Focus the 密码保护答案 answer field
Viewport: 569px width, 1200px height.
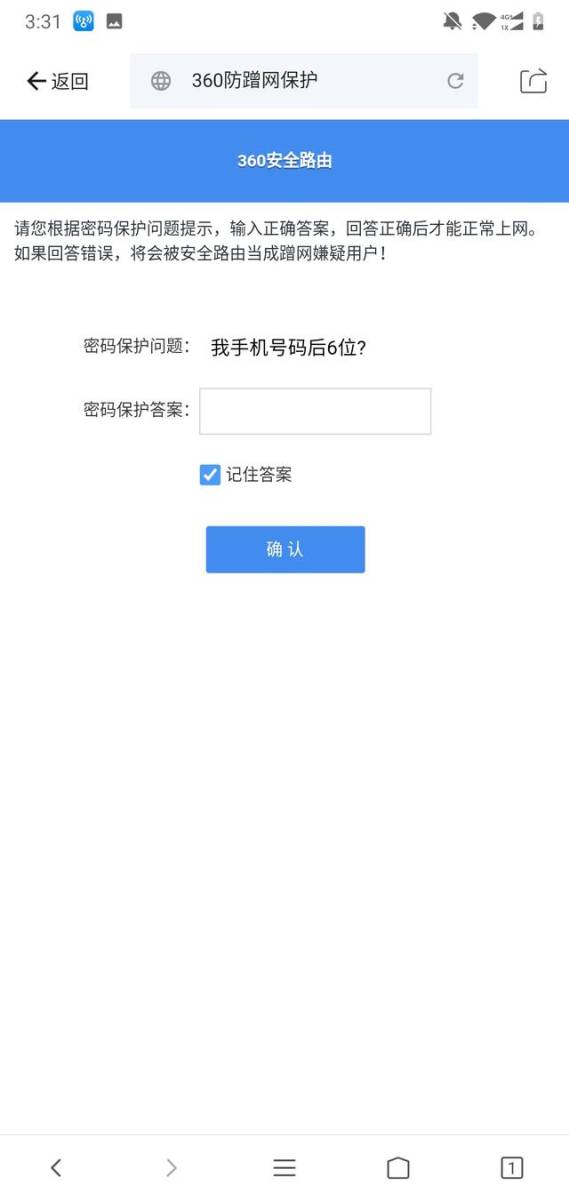click(x=315, y=411)
